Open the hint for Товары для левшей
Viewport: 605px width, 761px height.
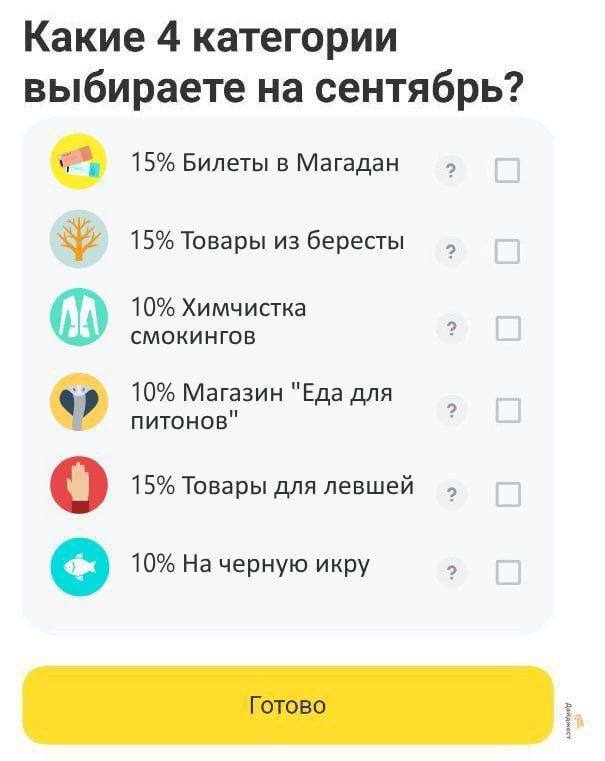coord(451,494)
